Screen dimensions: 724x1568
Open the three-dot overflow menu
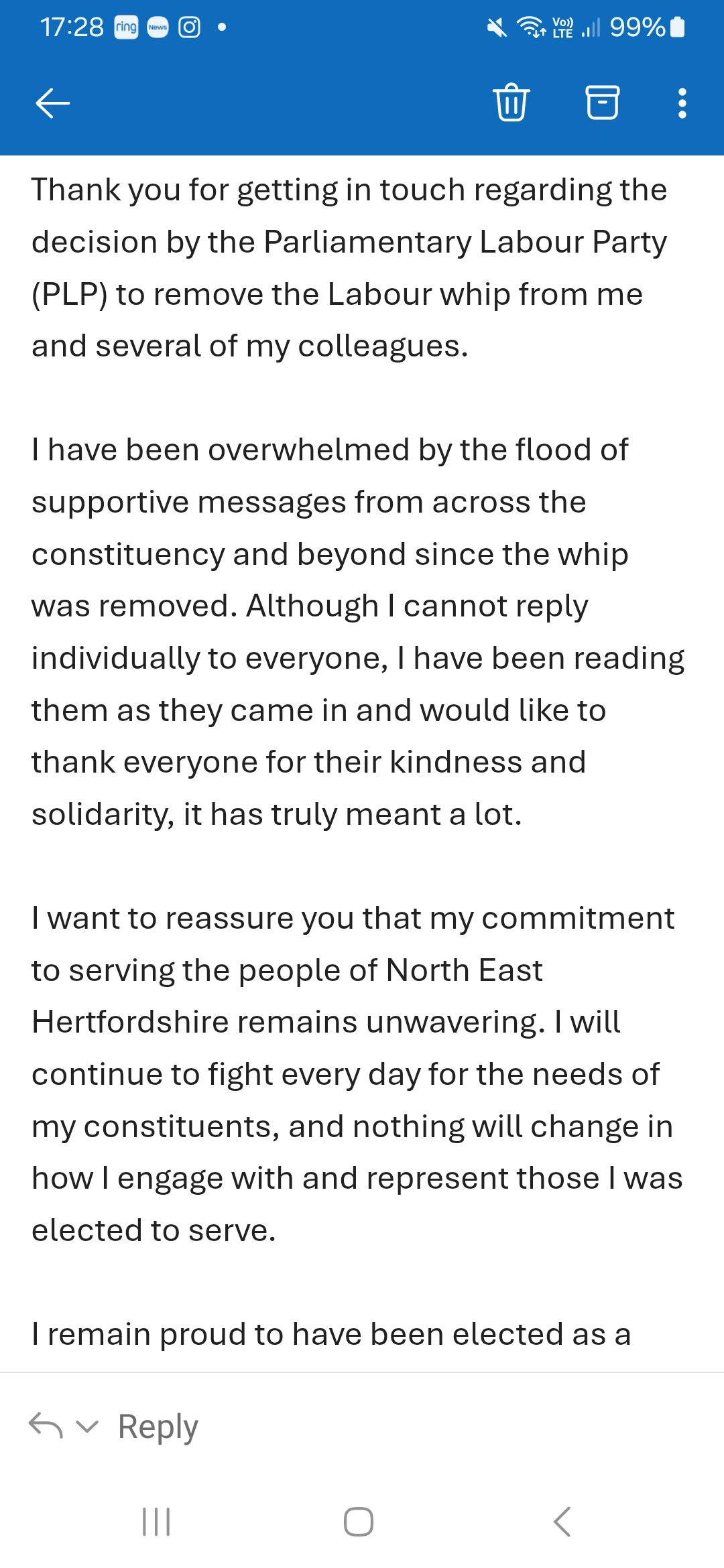682,103
